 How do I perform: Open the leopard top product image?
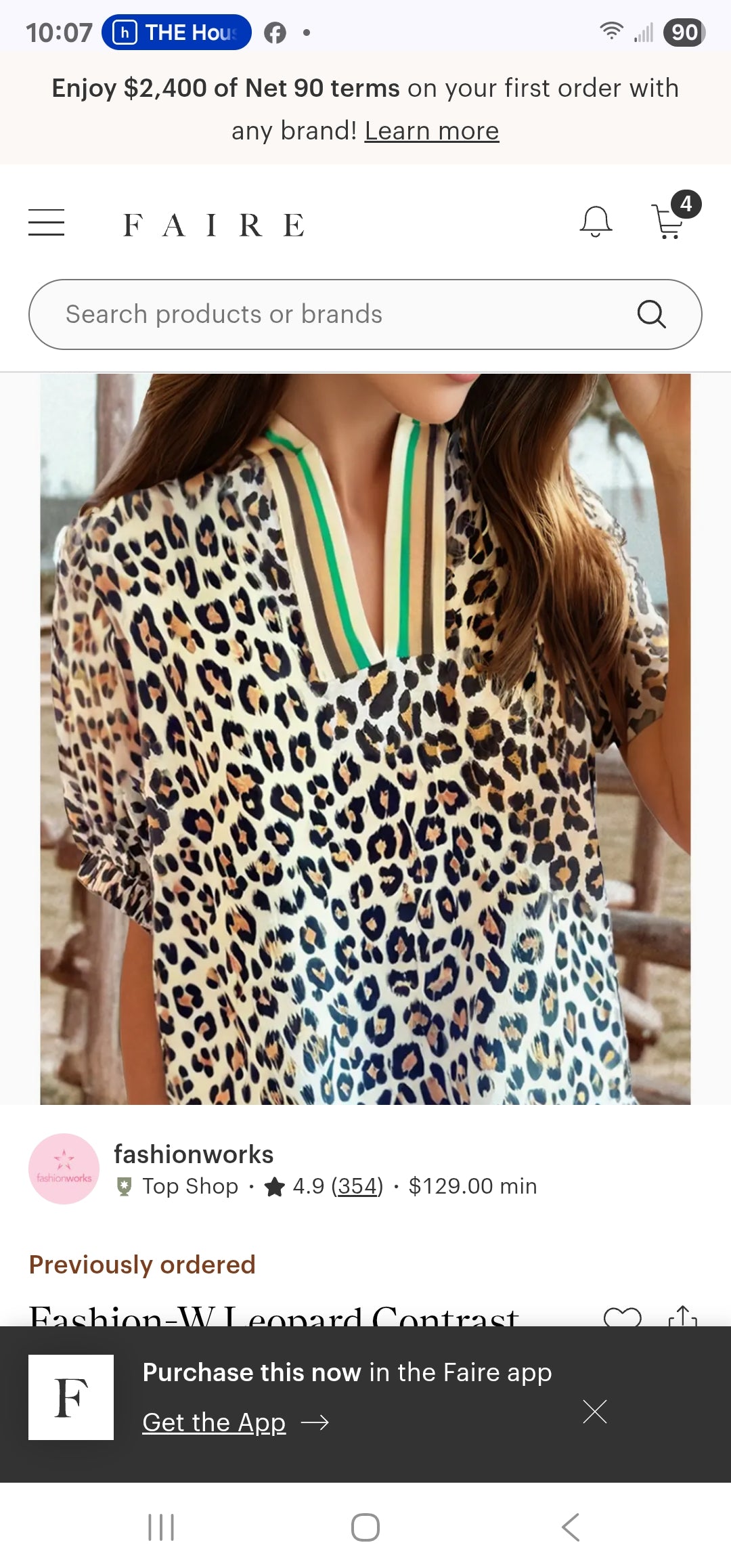[x=365, y=738]
